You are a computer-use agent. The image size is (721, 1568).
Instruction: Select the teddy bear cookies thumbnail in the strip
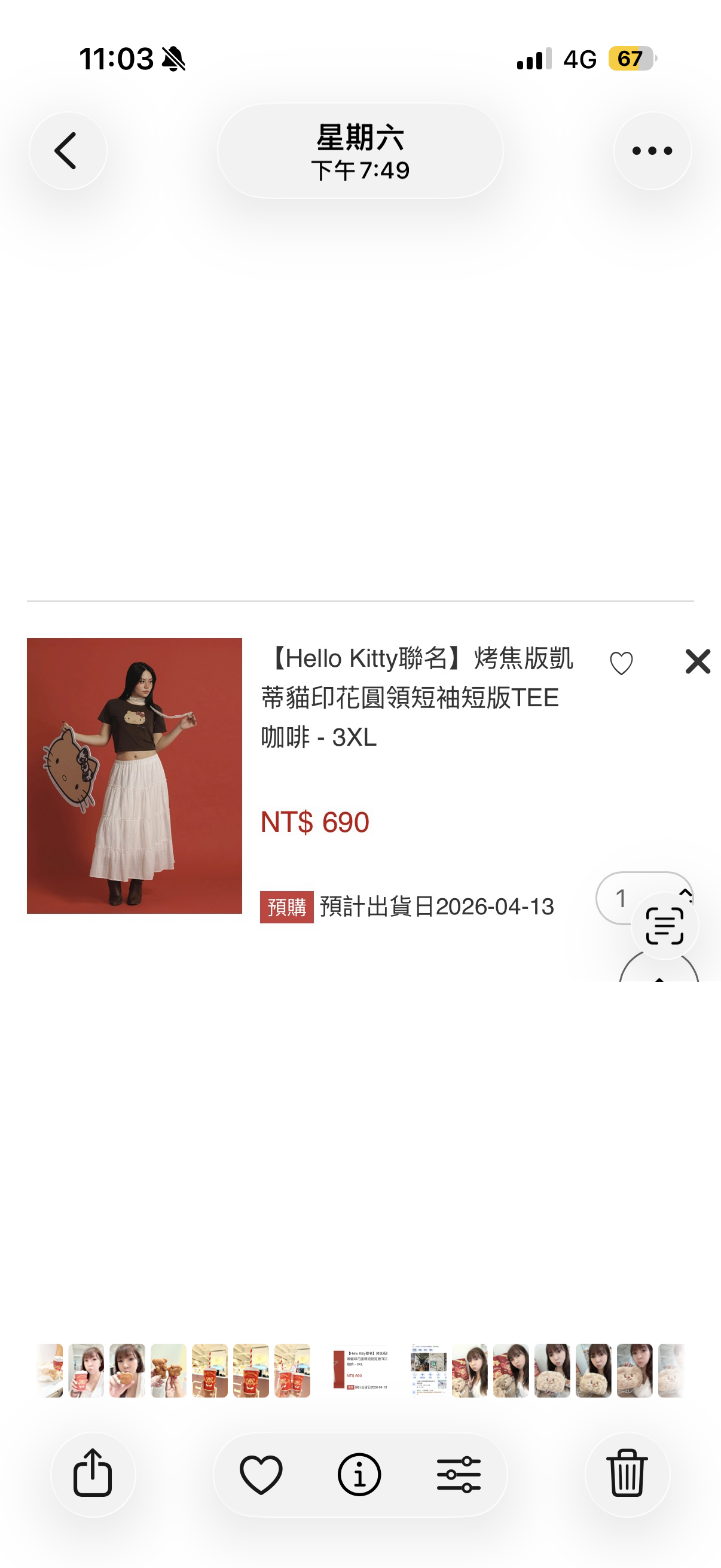click(x=169, y=1370)
